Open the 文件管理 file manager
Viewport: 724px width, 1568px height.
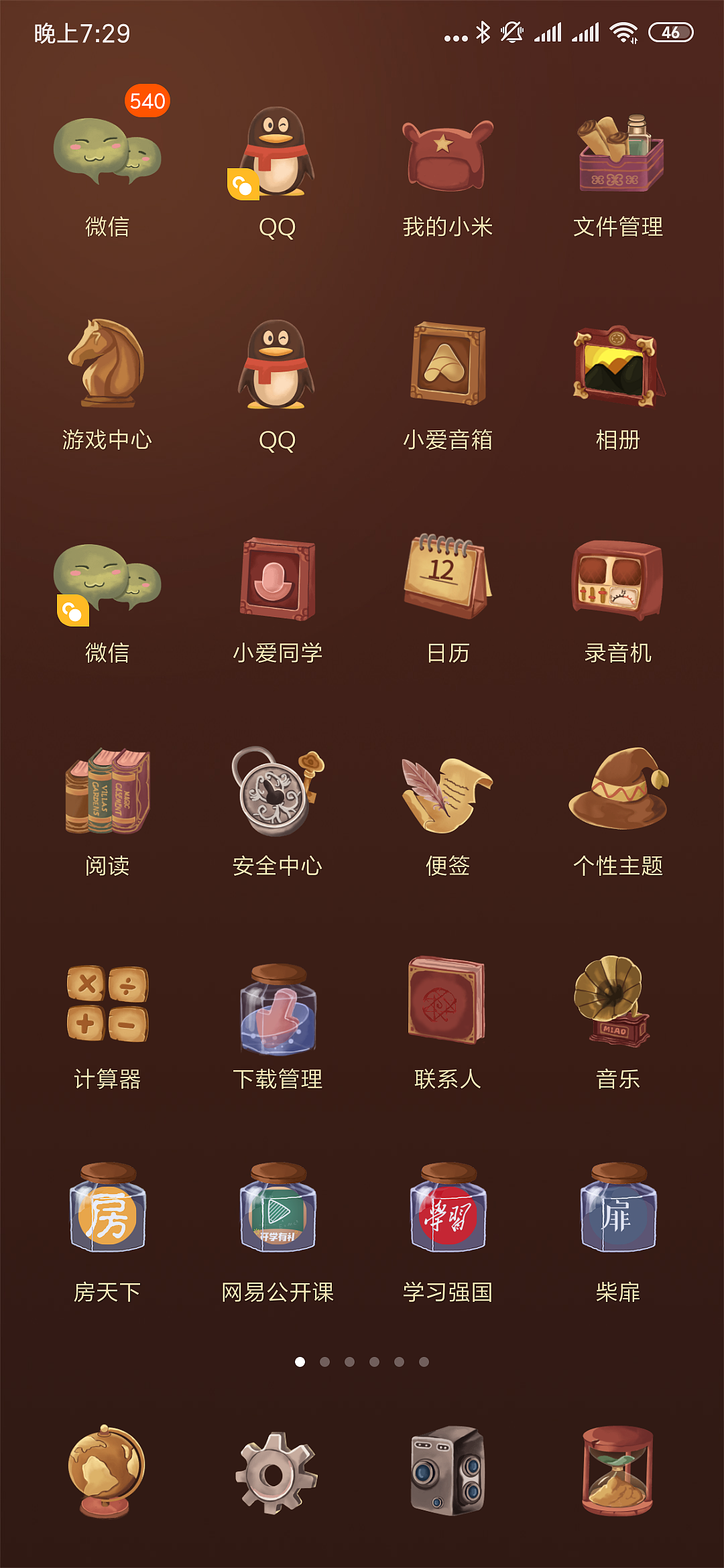tap(617, 154)
